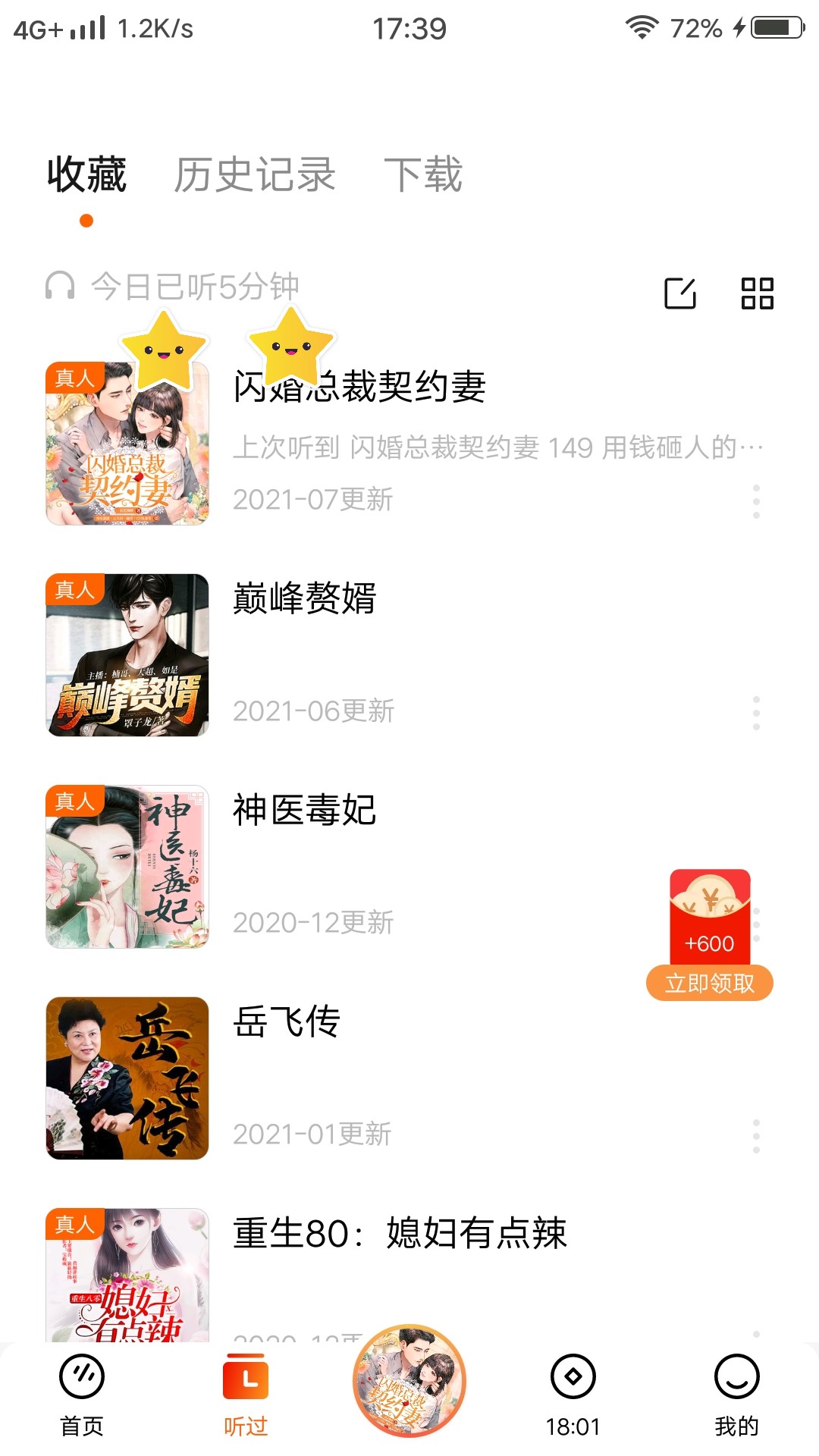Open 巅峰赘婿 audiobook
The height and width of the screenshot is (1456, 819).
pos(305,599)
